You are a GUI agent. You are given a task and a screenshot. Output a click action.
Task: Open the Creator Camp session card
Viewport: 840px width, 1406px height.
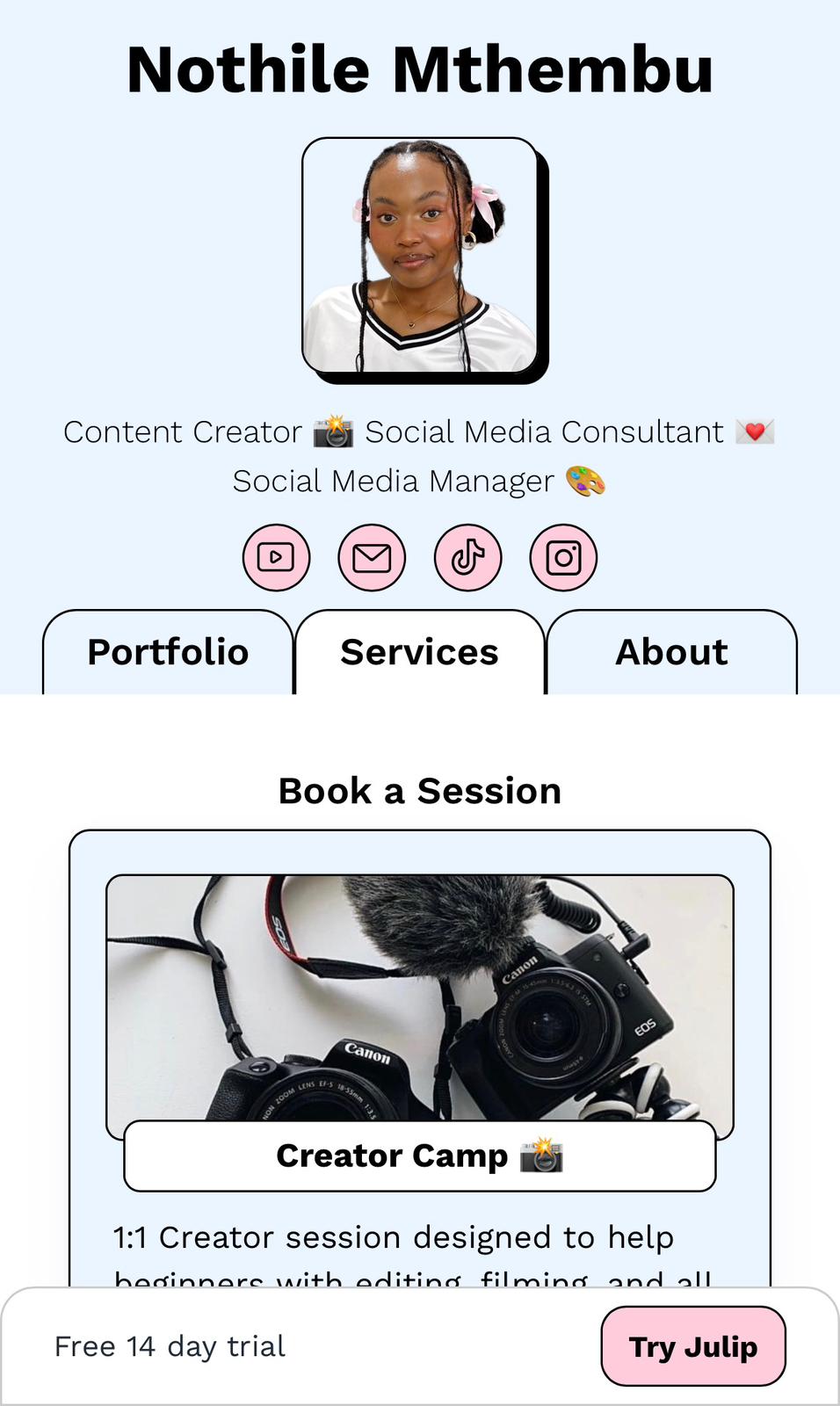point(420,1156)
